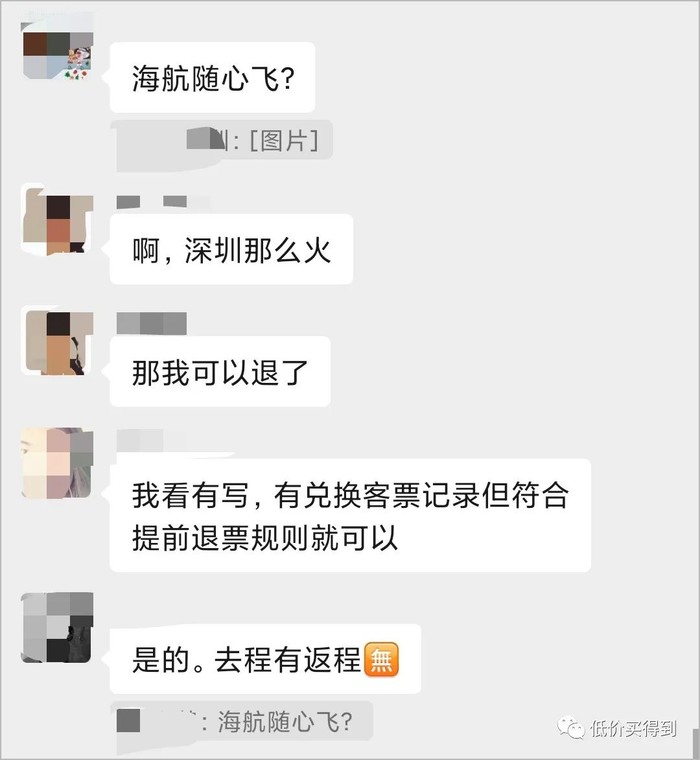Open the quoted [图片] message preview
This screenshot has height=760, width=700.
pyautogui.click(x=222, y=140)
